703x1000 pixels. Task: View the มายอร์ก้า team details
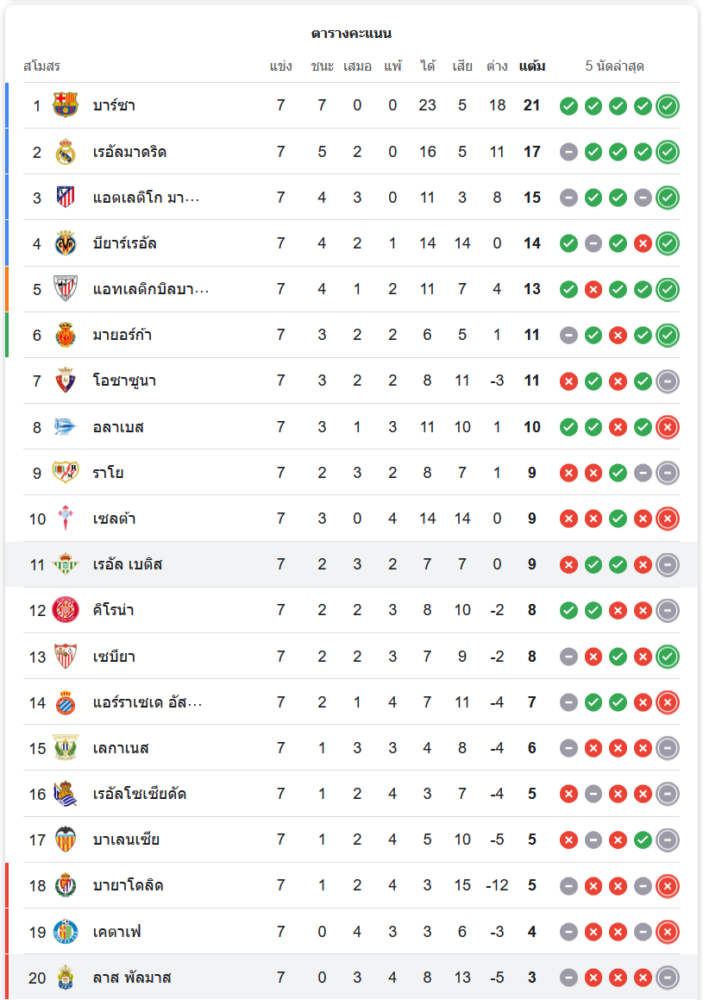[122, 335]
